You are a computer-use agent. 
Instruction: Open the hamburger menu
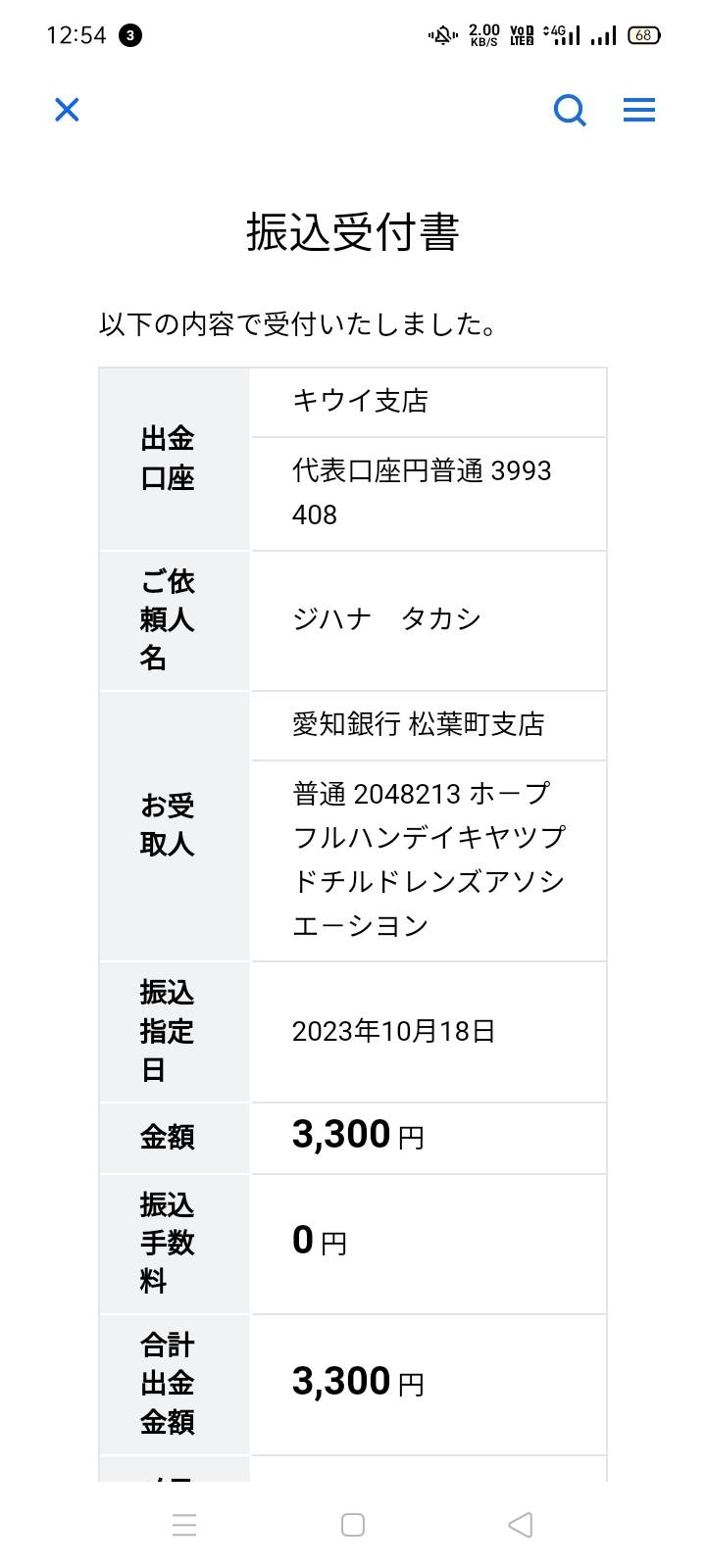coord(639,109)
